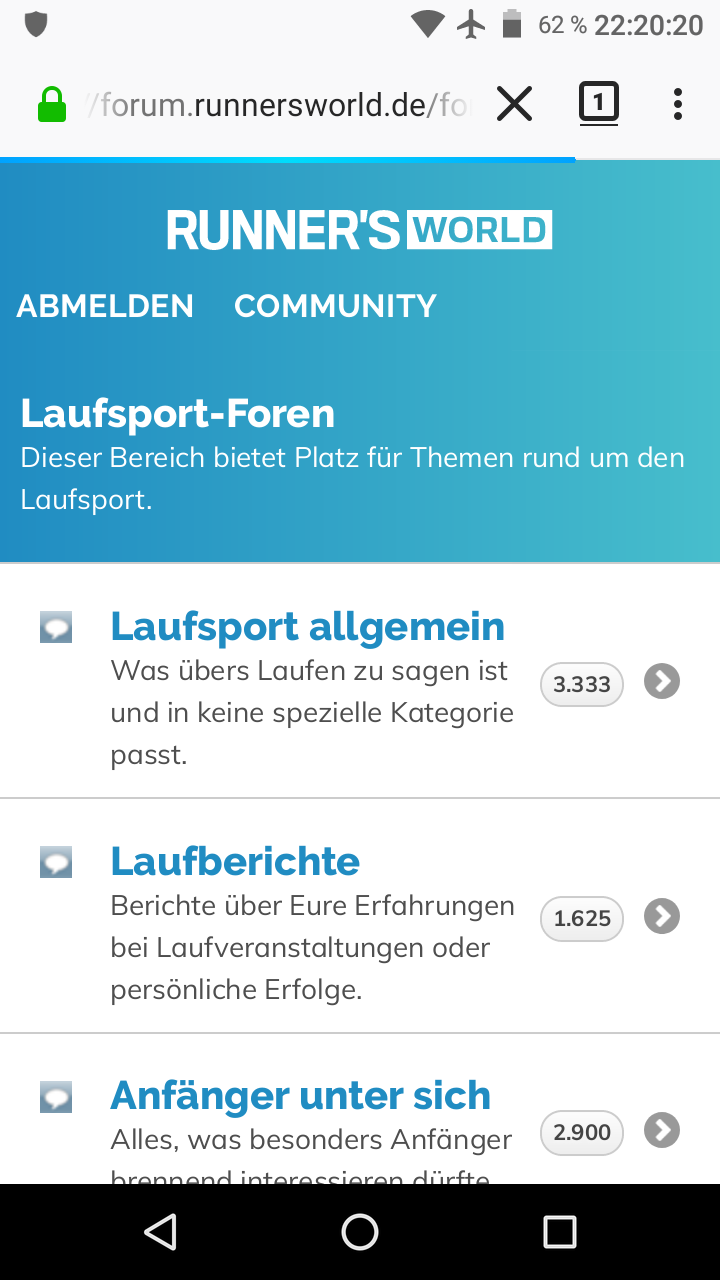This screenshot has height=1280, width=720.
Task: Tap the forum URL address bar
Action: (278, 104)
